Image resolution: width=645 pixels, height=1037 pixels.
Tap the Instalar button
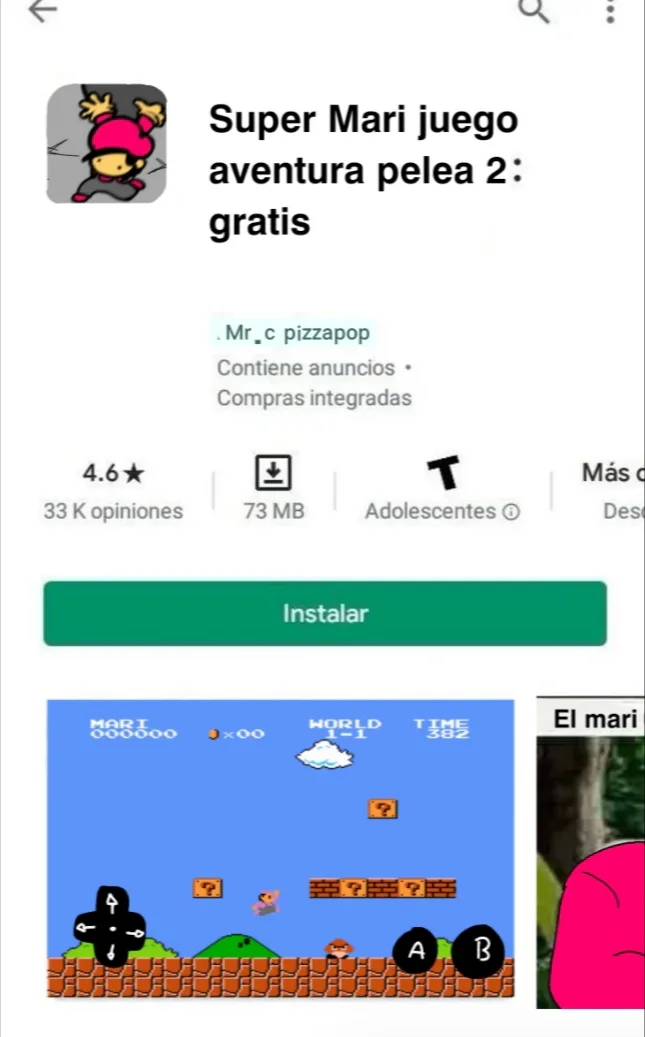pyautogui.click(x=324, y=613)
